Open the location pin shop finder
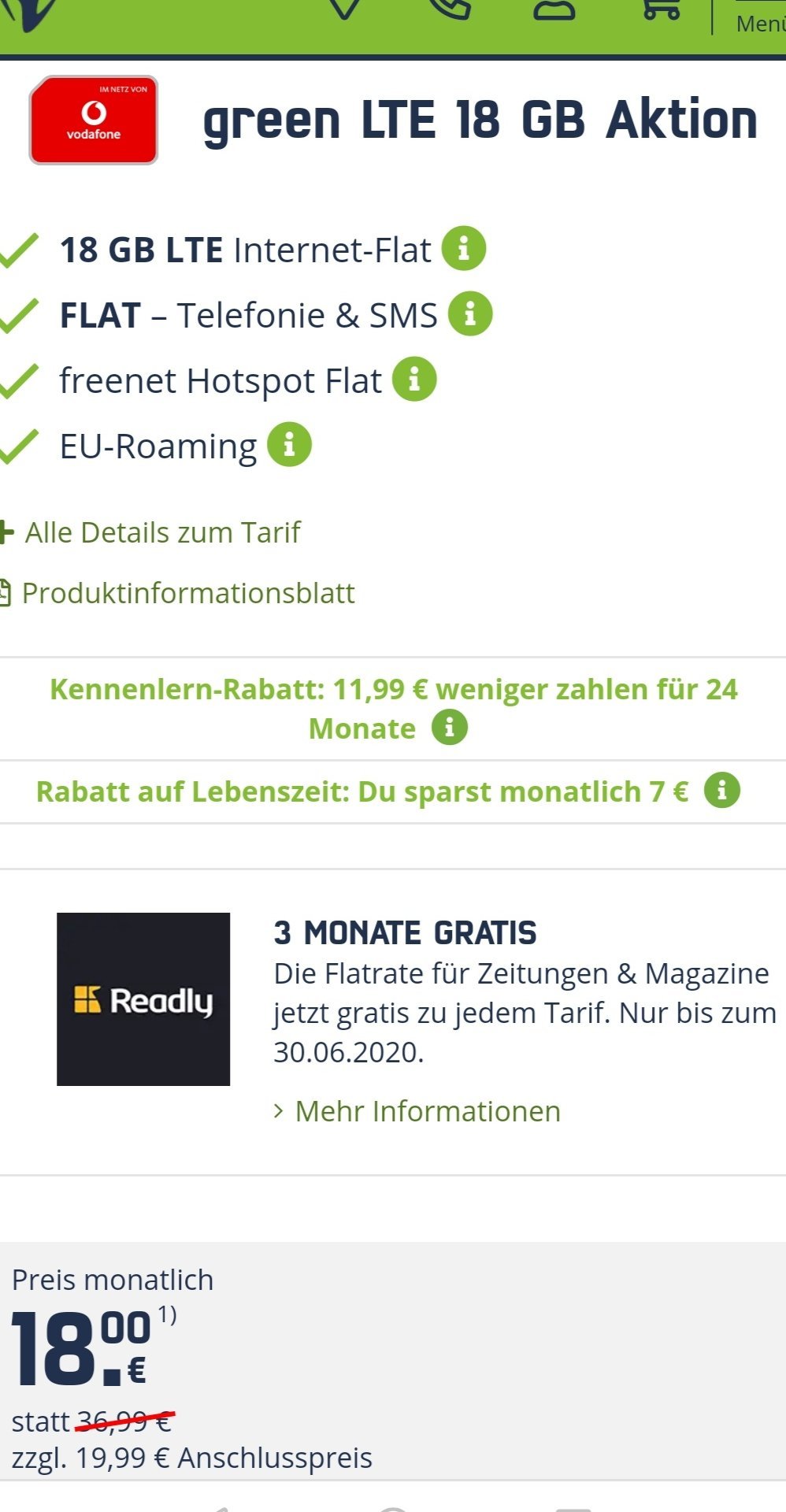This screenshot has height=1512, width=786. pyautogui.click(x=344, y=8)
